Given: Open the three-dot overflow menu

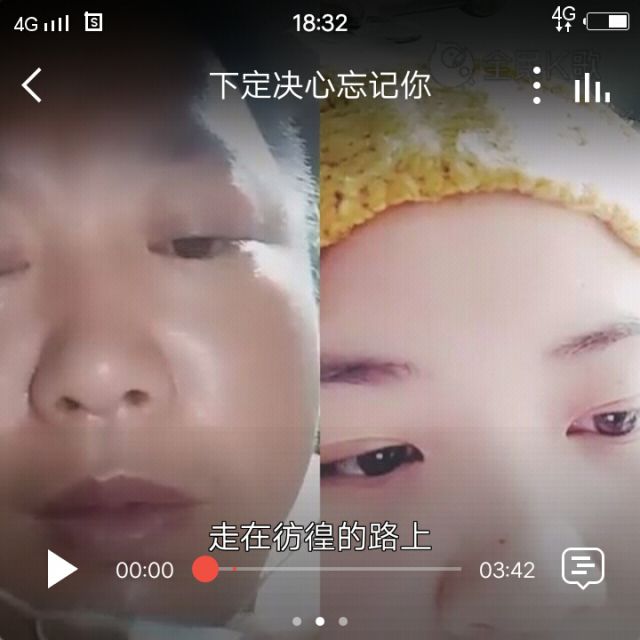Looking at the screenshot, I should pos(537,86).
